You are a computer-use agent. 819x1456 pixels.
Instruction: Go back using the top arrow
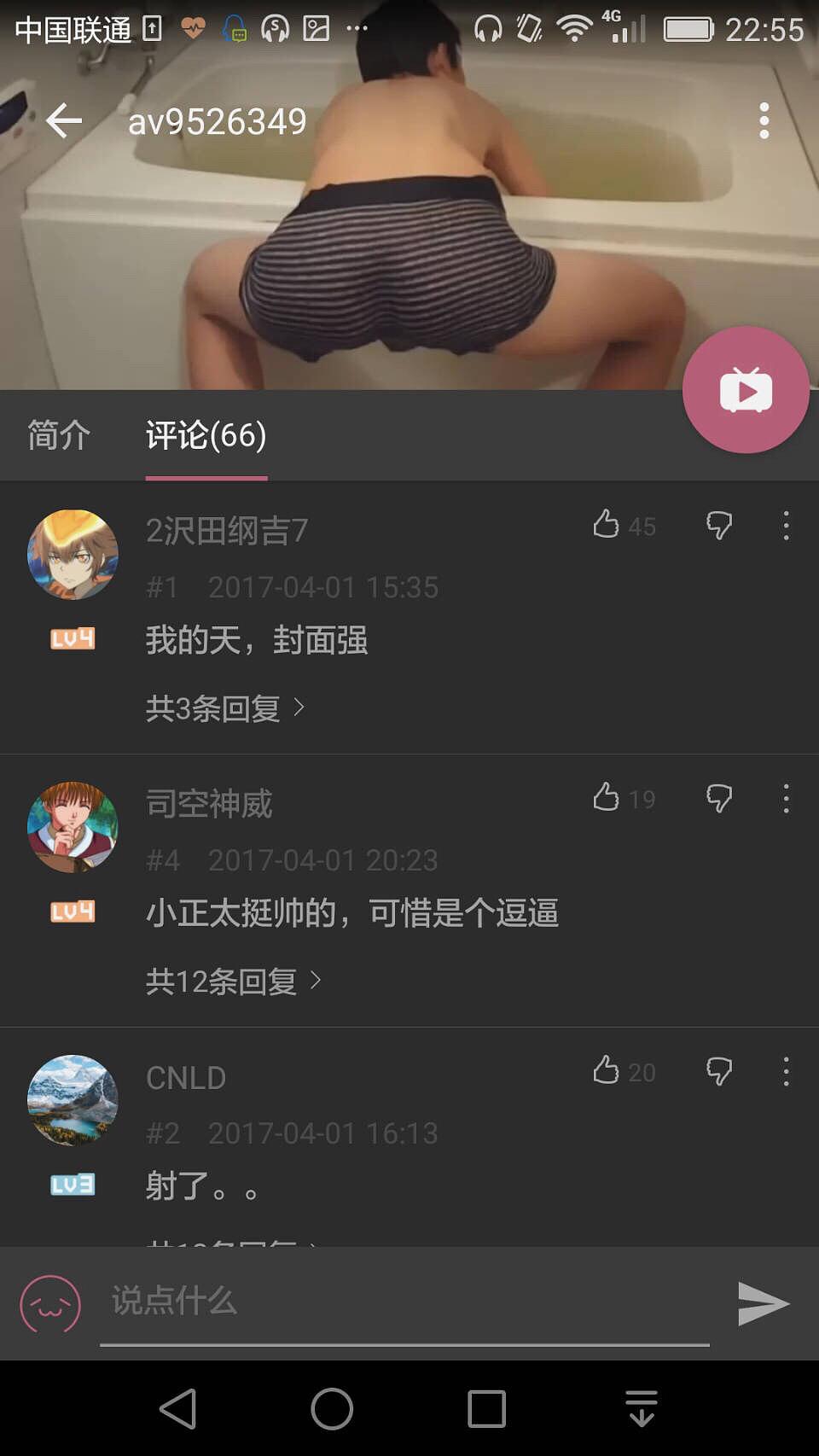pyautogui.click(x=64, y=120)
